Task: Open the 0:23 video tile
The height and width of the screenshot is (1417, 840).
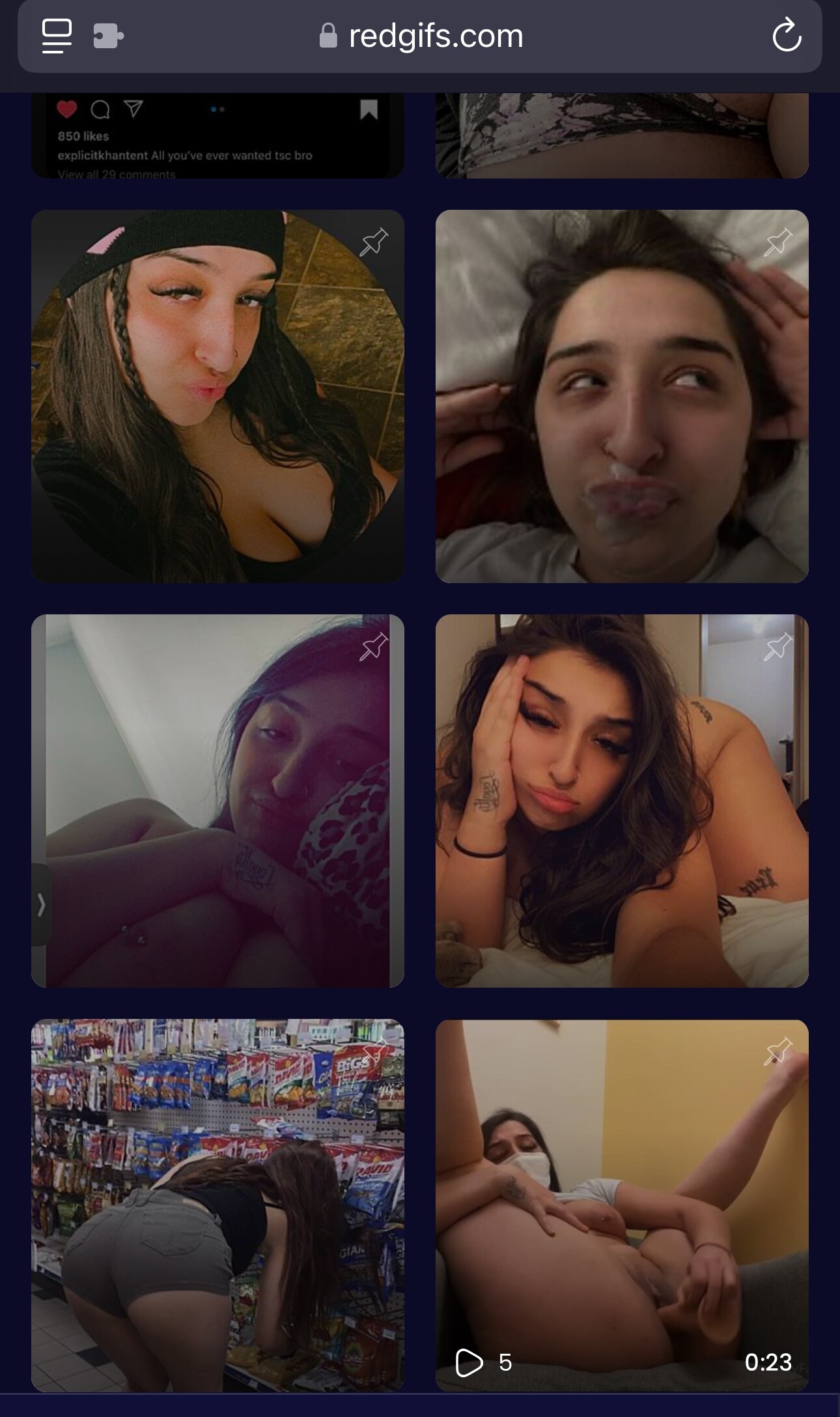Action: 622,1205
